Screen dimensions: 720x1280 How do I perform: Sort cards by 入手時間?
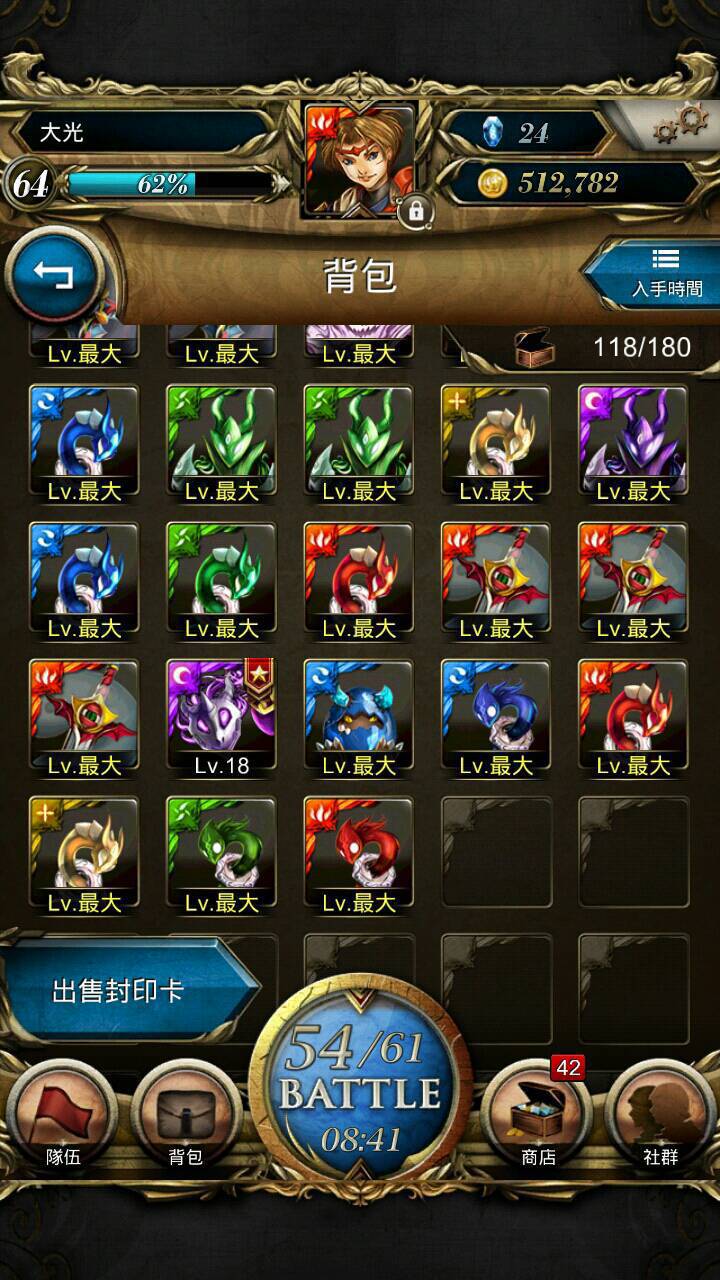tap(652, 273)
